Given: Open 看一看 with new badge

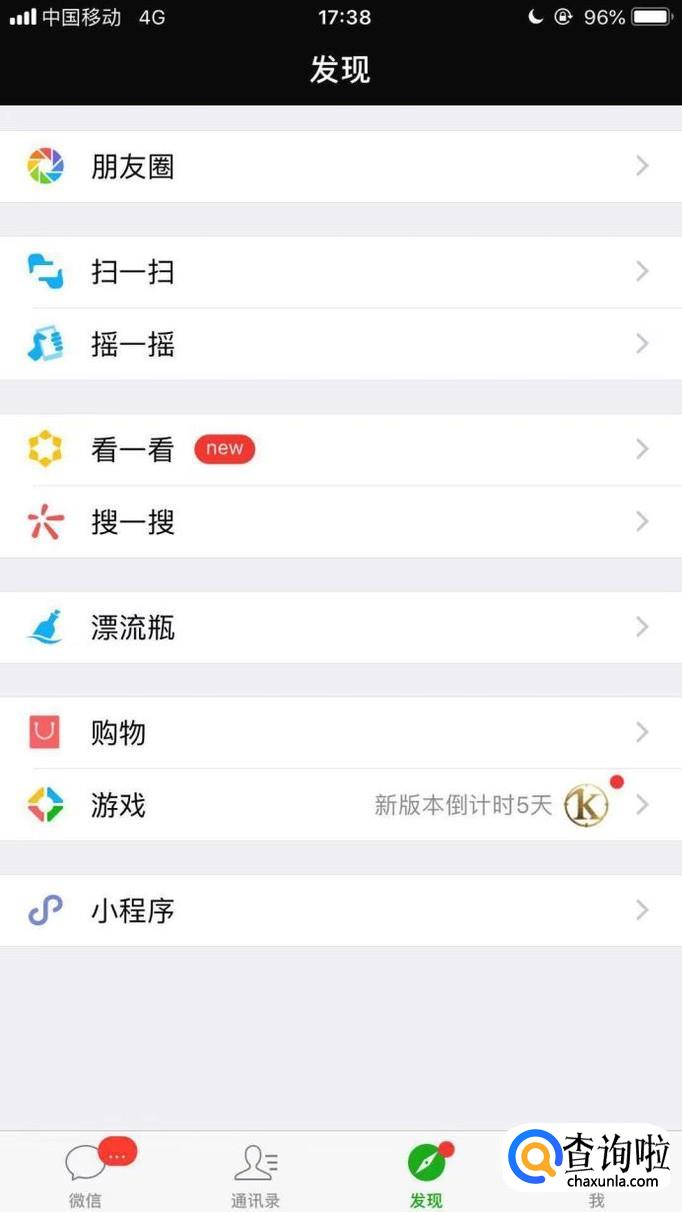Looking at the screenshot, I should point(340,450).
